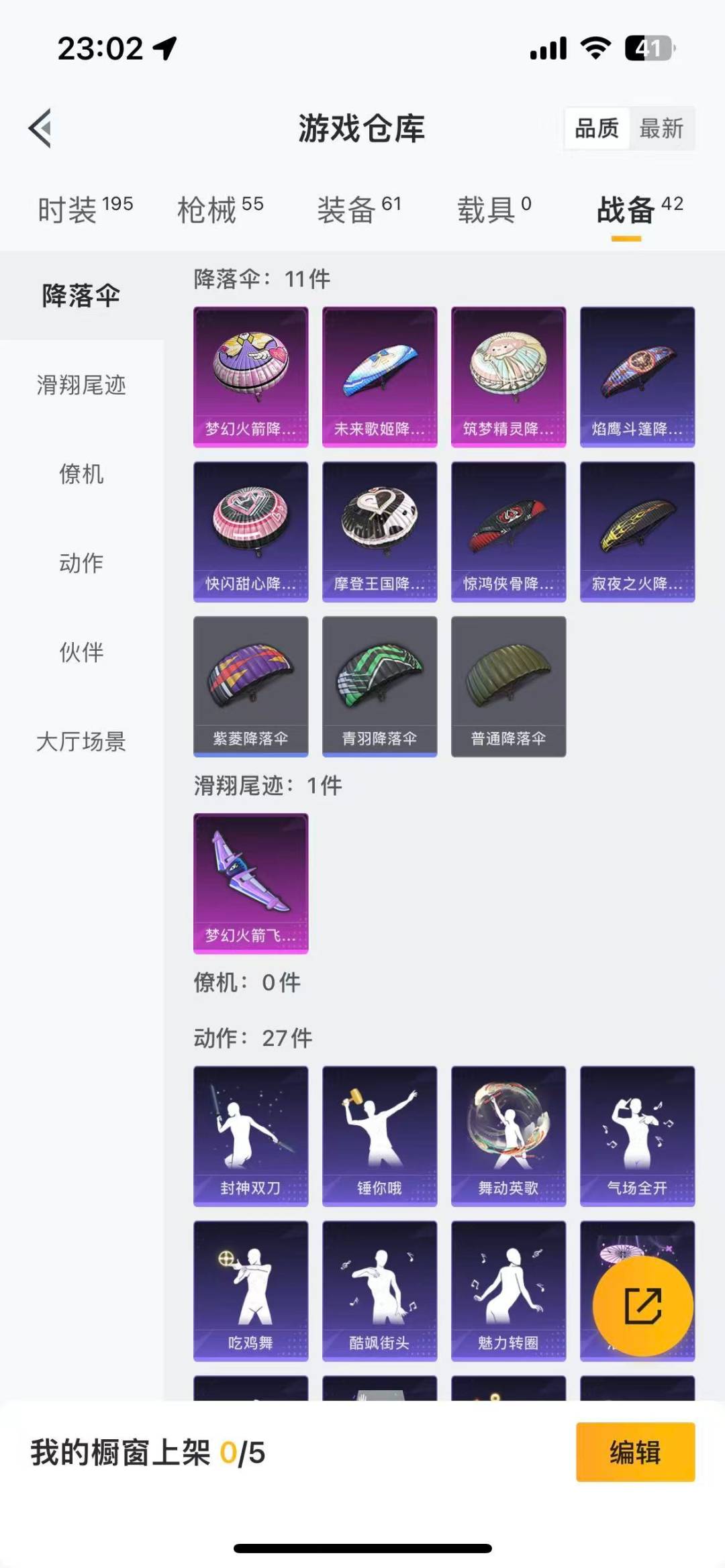Go back from 游戏仓库
725x1568 pixels.
coord(40,127)
